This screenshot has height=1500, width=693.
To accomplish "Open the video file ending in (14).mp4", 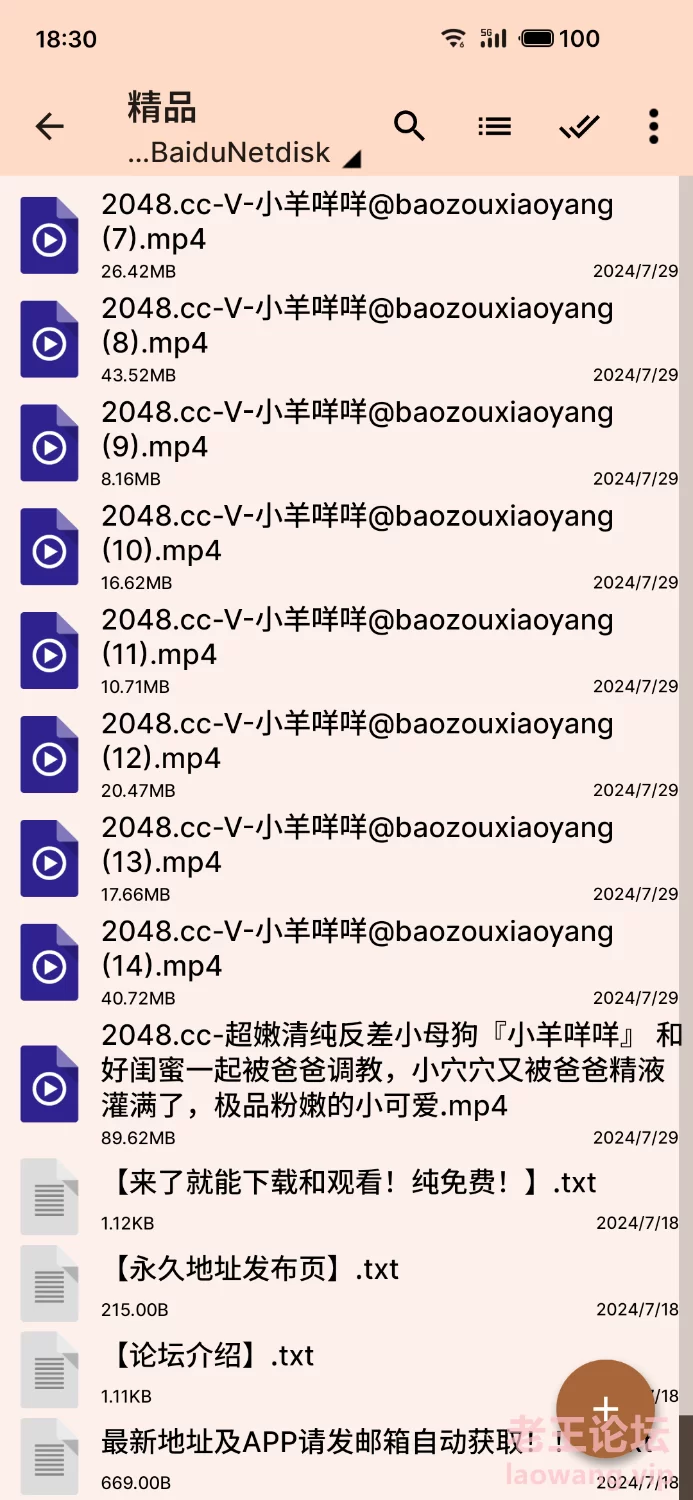I will (346, 963).
